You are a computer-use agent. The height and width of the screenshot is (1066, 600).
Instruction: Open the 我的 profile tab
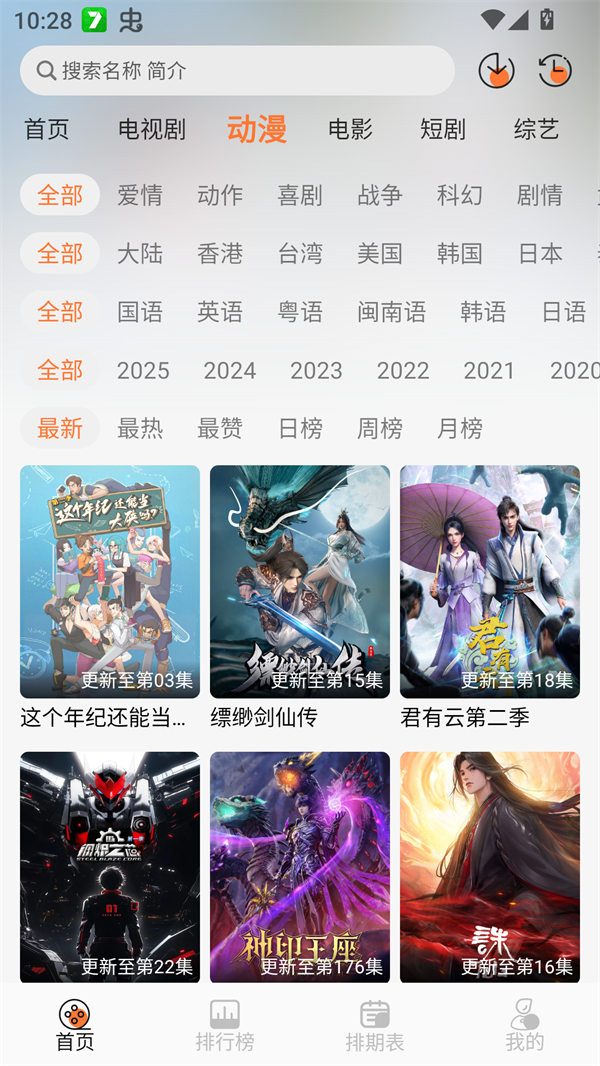point(525,1026)
